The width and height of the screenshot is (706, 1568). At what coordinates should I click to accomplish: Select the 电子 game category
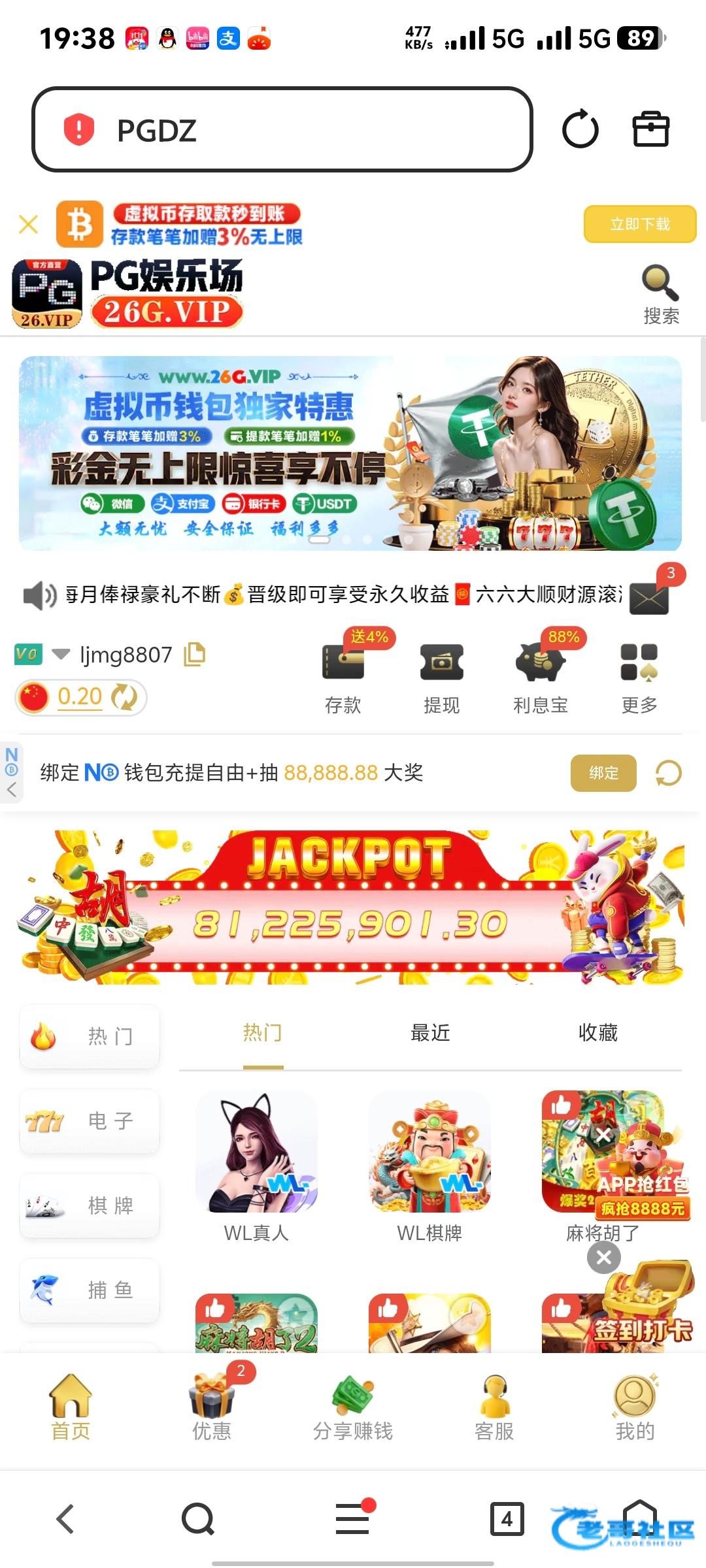click(90, 1121)
